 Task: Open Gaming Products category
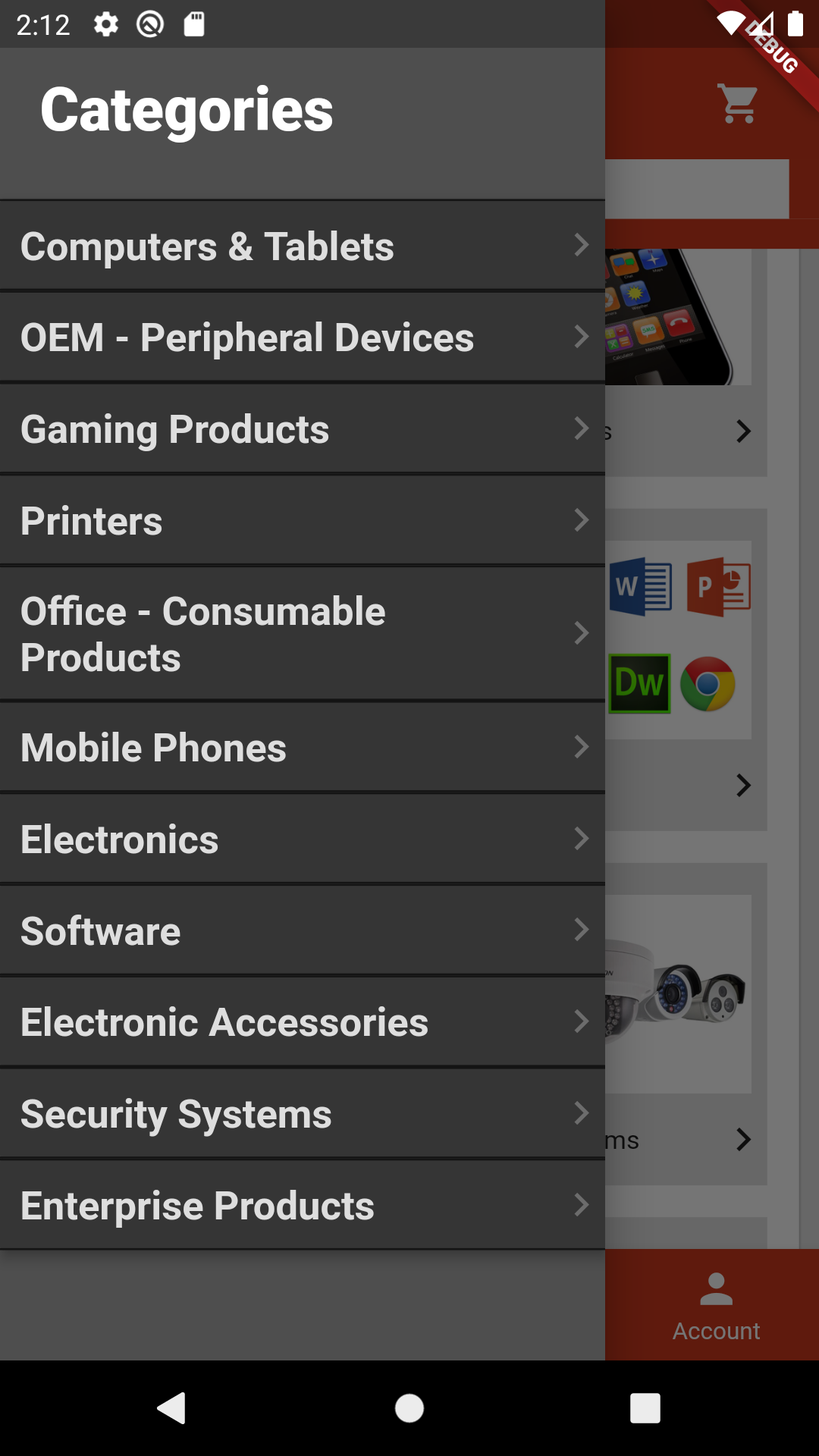click(x=302, y=429)
